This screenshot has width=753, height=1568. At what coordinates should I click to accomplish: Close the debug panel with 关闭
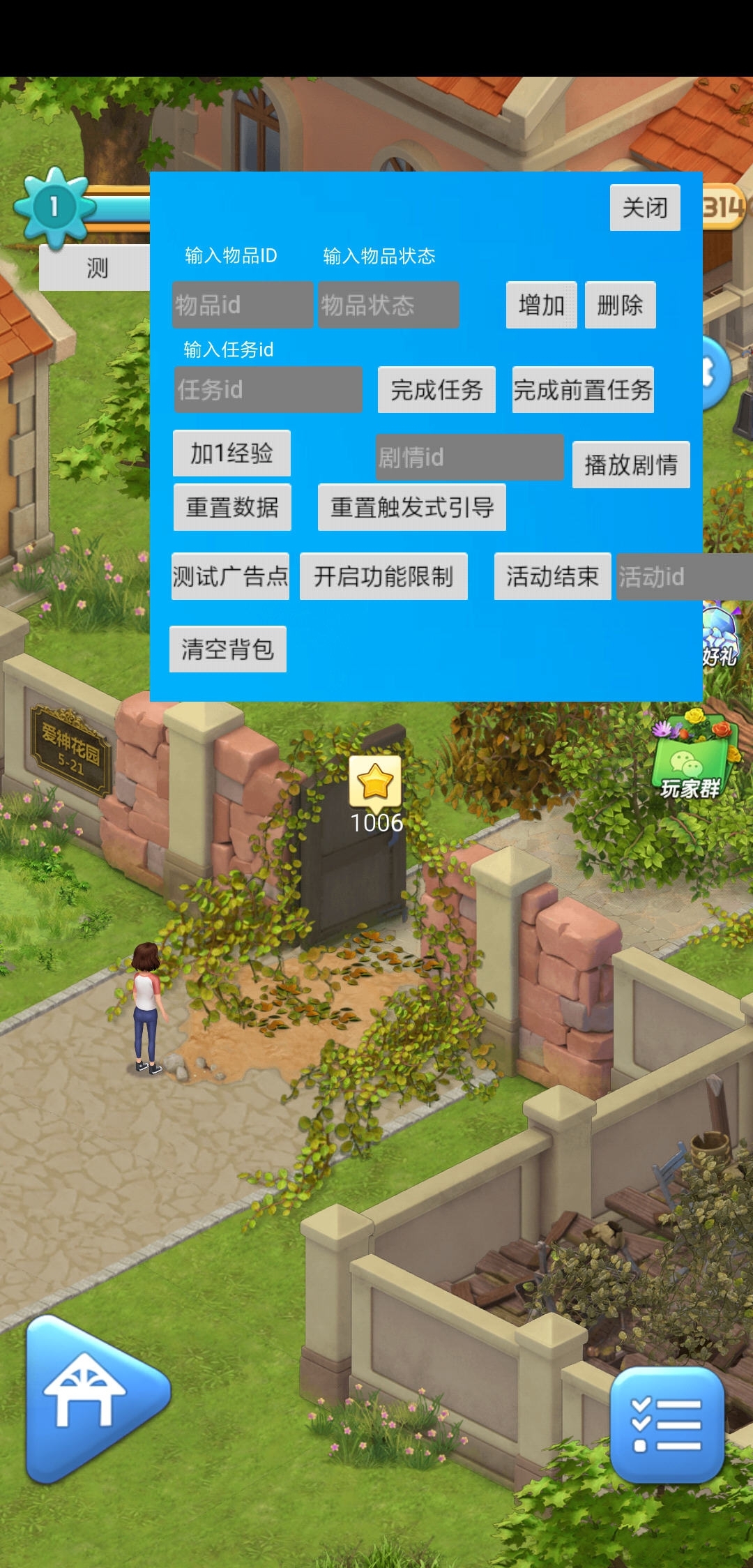pos(645,207)
